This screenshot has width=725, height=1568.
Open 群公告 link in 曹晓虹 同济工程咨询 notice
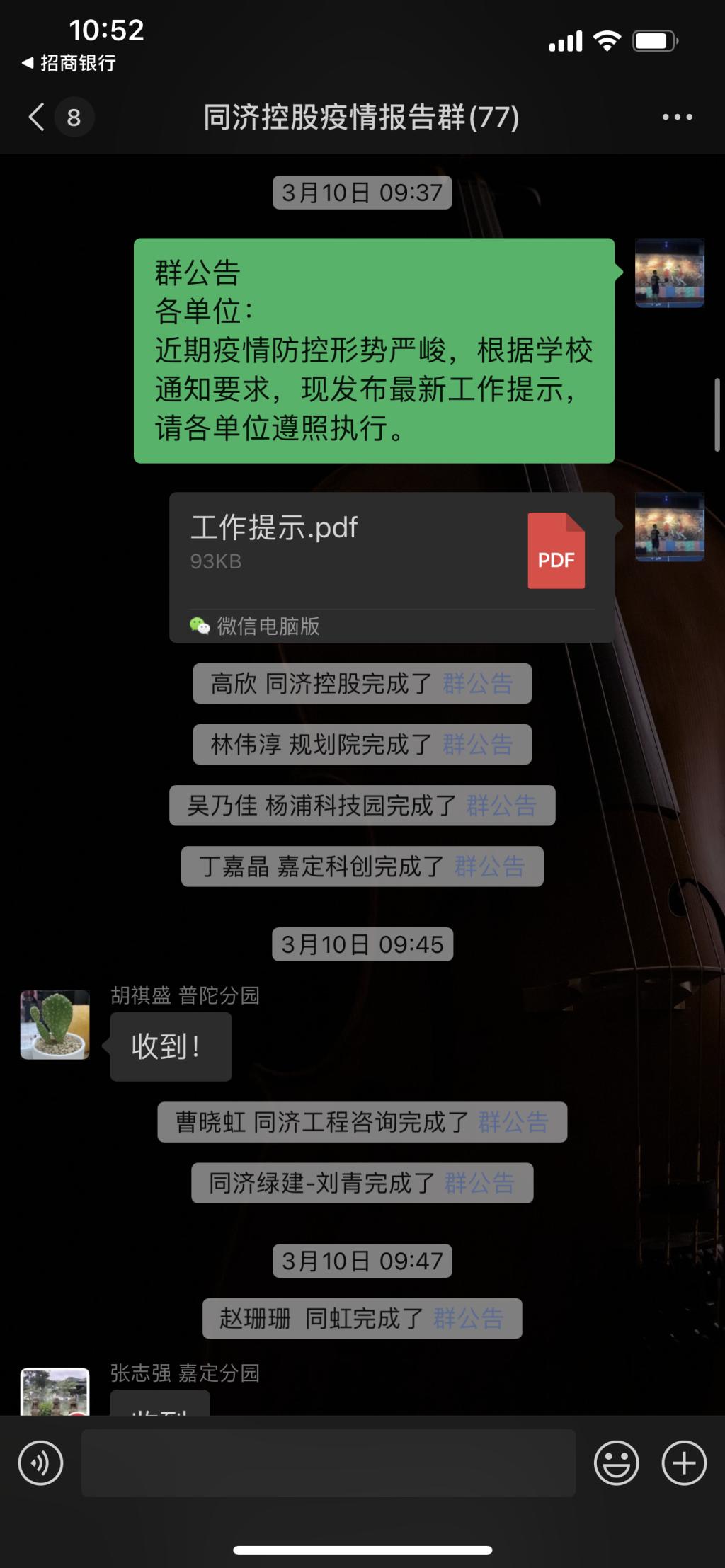pyautogui.click(x=513, y=1122)
